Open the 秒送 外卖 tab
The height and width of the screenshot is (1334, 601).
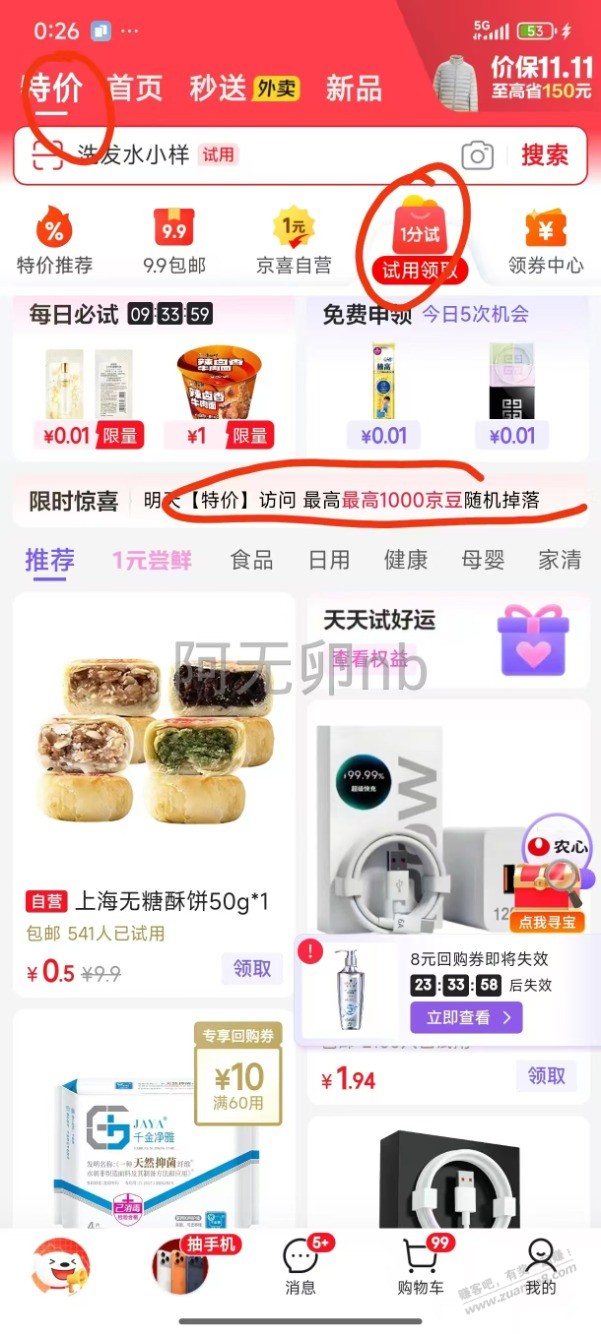click(x=244, y=88)
